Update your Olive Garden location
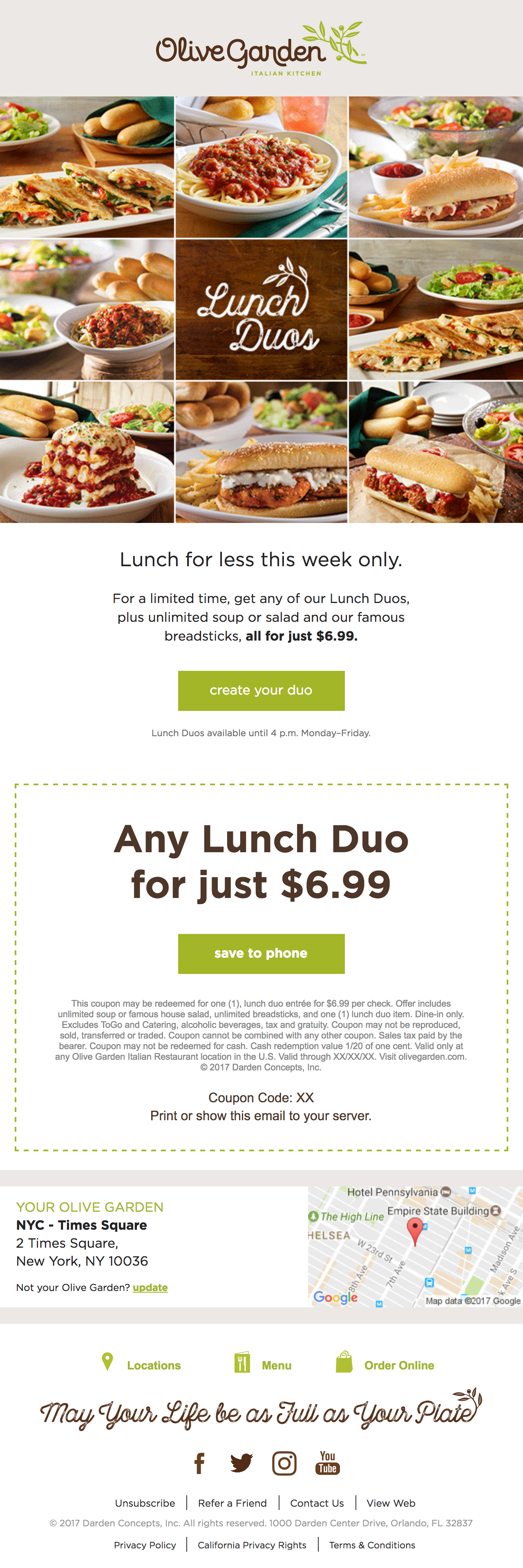Image resolution: width=523 pixels, height=1568 pixels. [x=150, y=1287]
